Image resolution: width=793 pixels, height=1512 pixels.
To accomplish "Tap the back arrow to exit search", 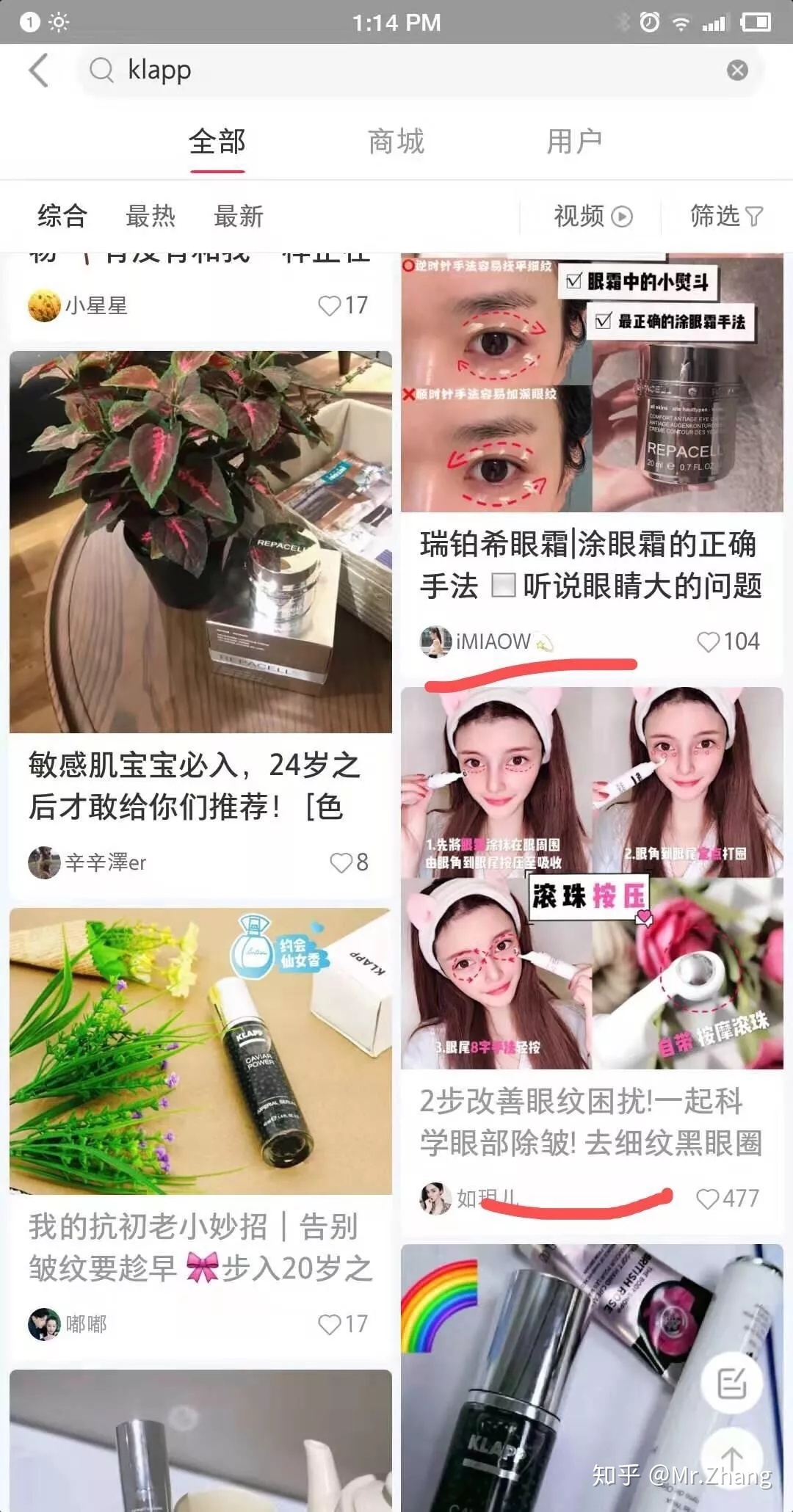I will pos(38,71).
